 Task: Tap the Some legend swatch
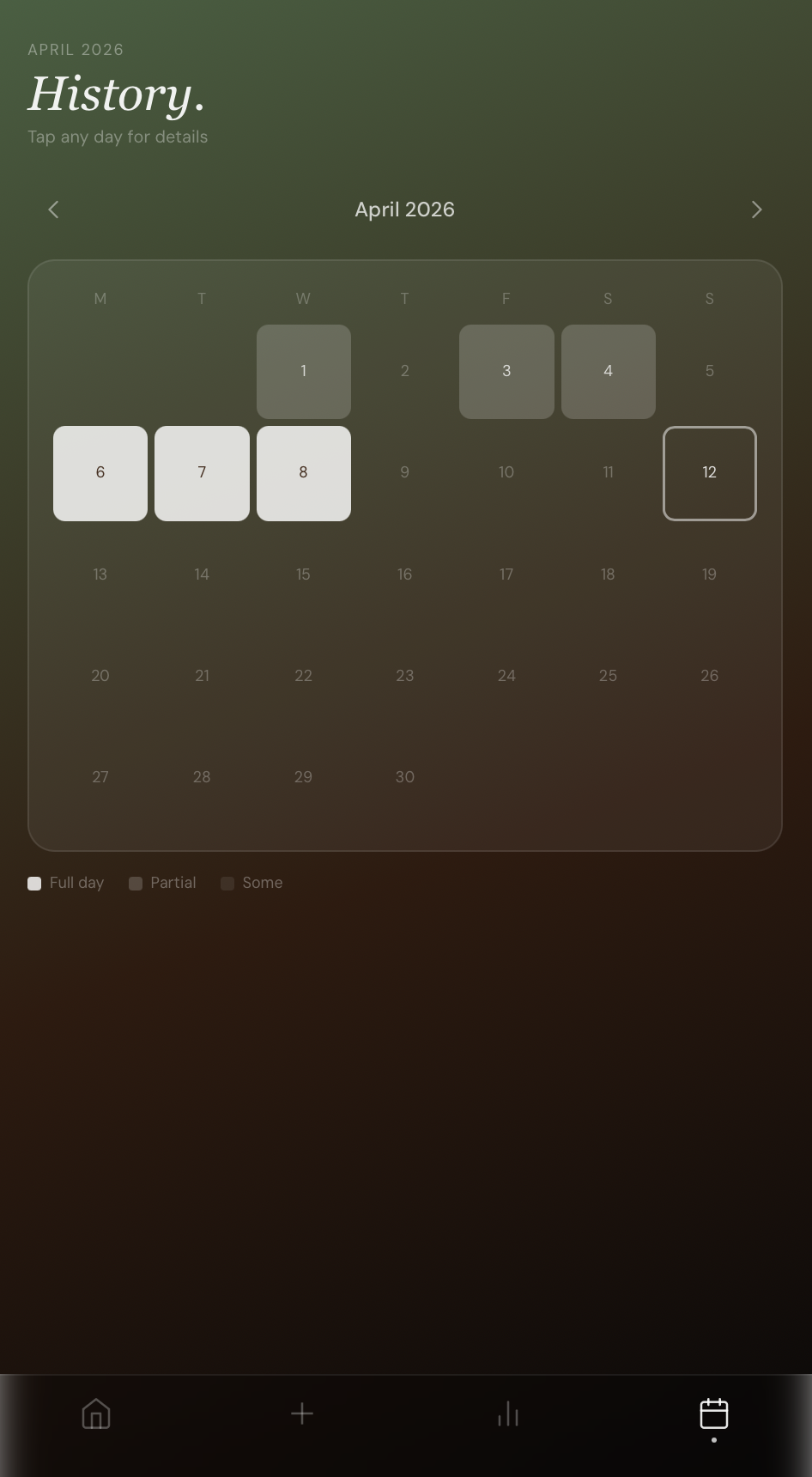point(227,883)
